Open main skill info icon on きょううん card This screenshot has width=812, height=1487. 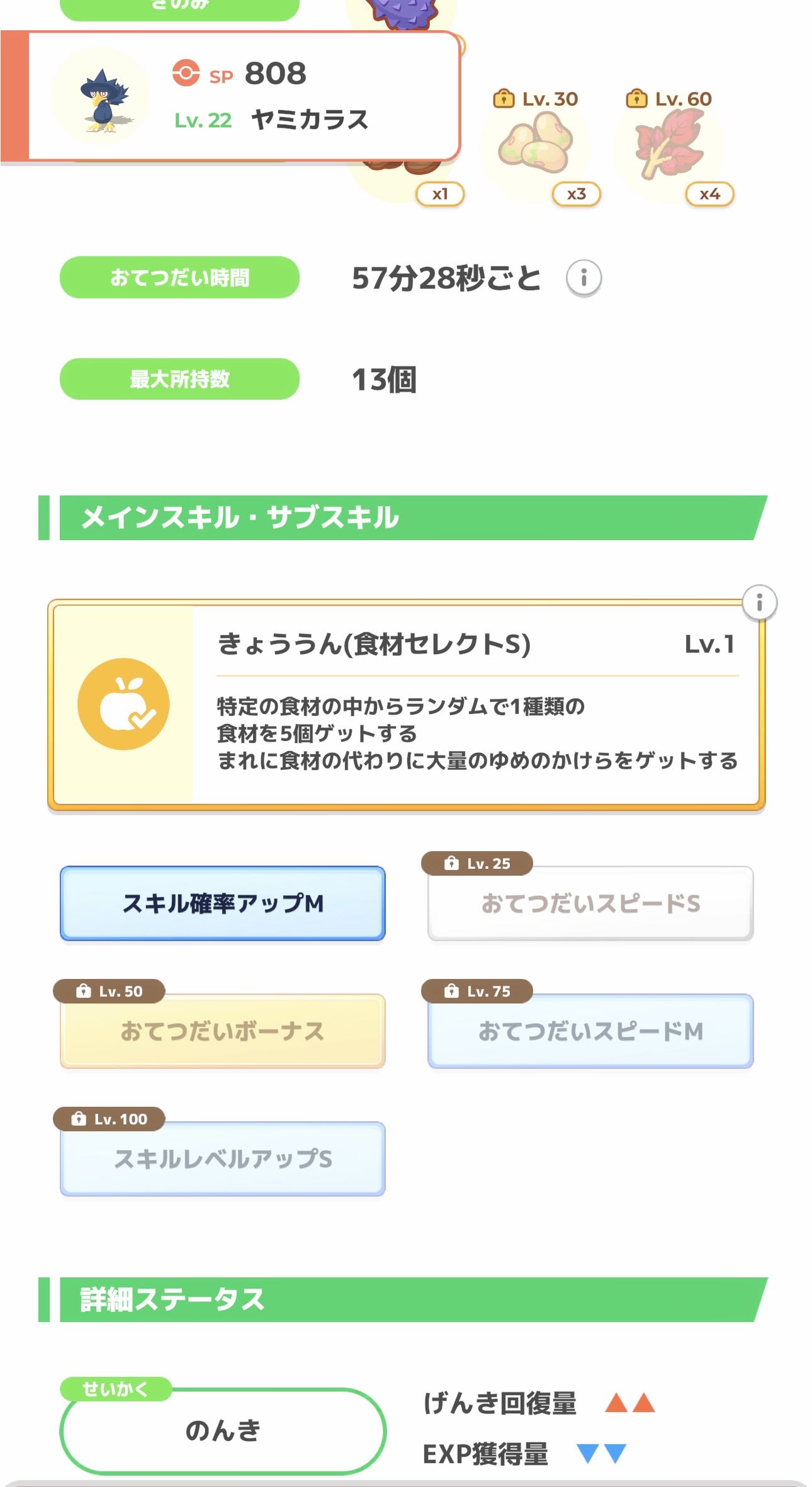[759, 602]
